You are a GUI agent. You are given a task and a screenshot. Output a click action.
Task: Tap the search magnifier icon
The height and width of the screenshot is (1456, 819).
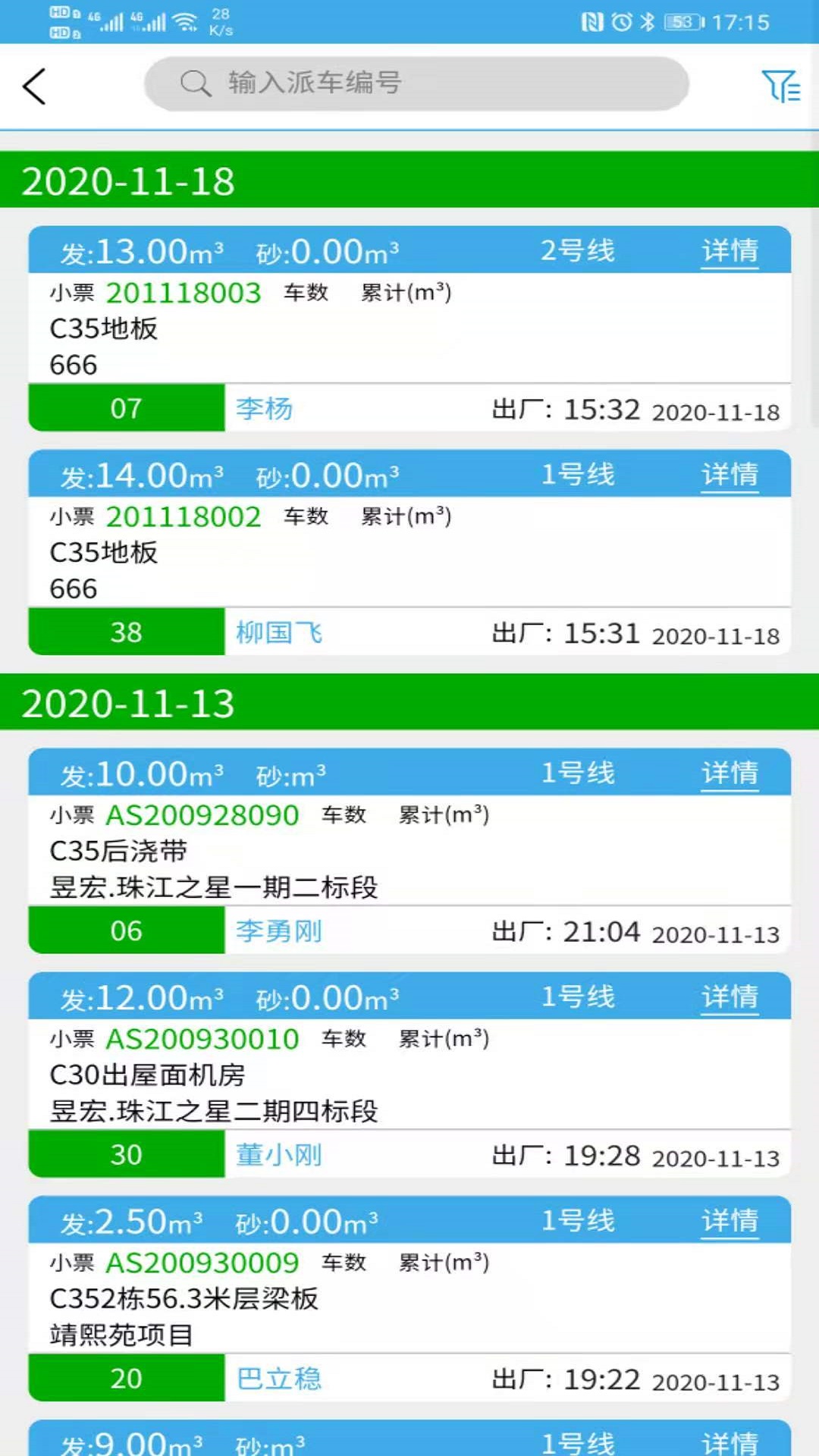coord(196,84)
